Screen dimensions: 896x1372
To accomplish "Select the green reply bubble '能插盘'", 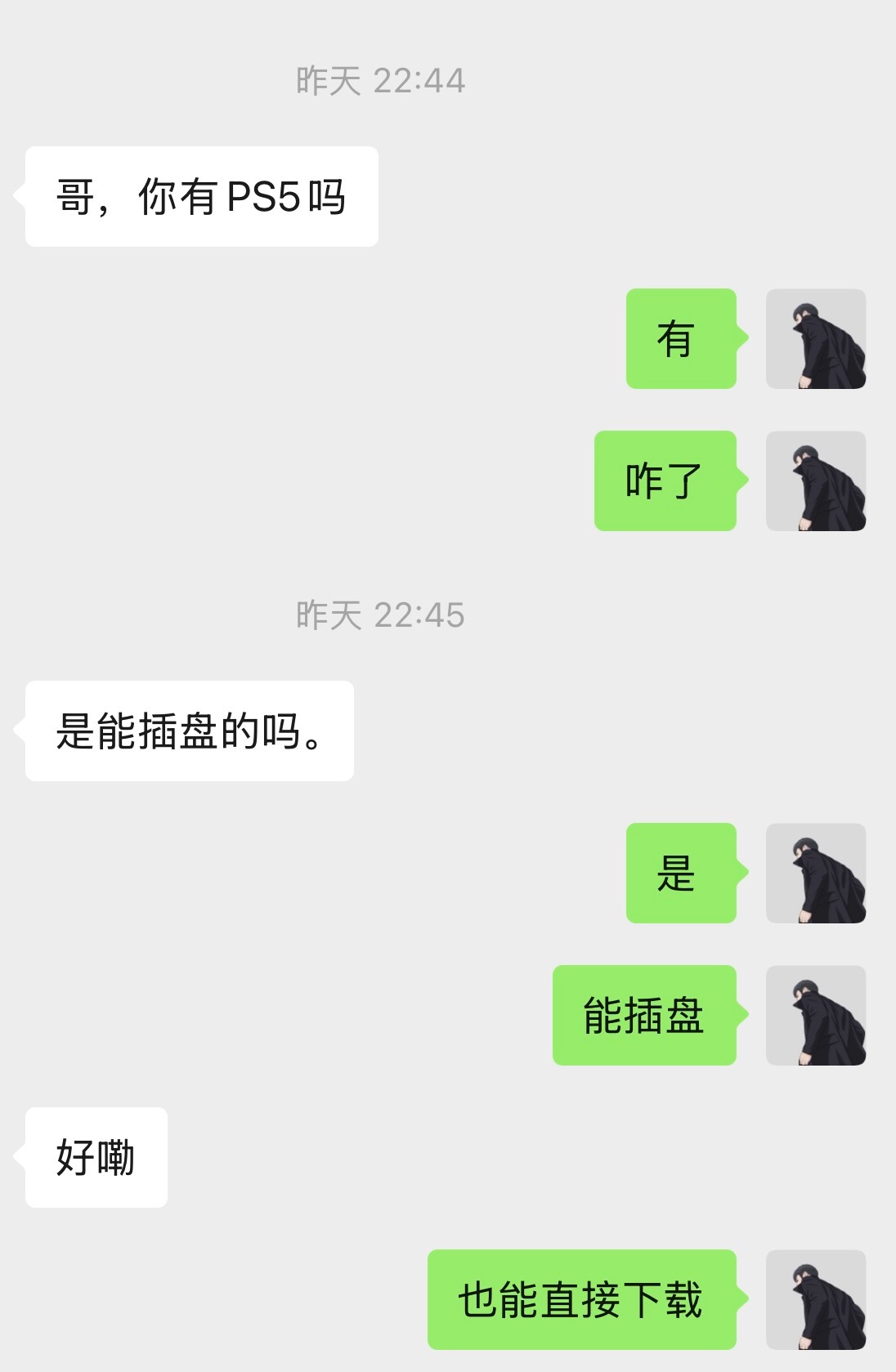I will click(644, 1014).
